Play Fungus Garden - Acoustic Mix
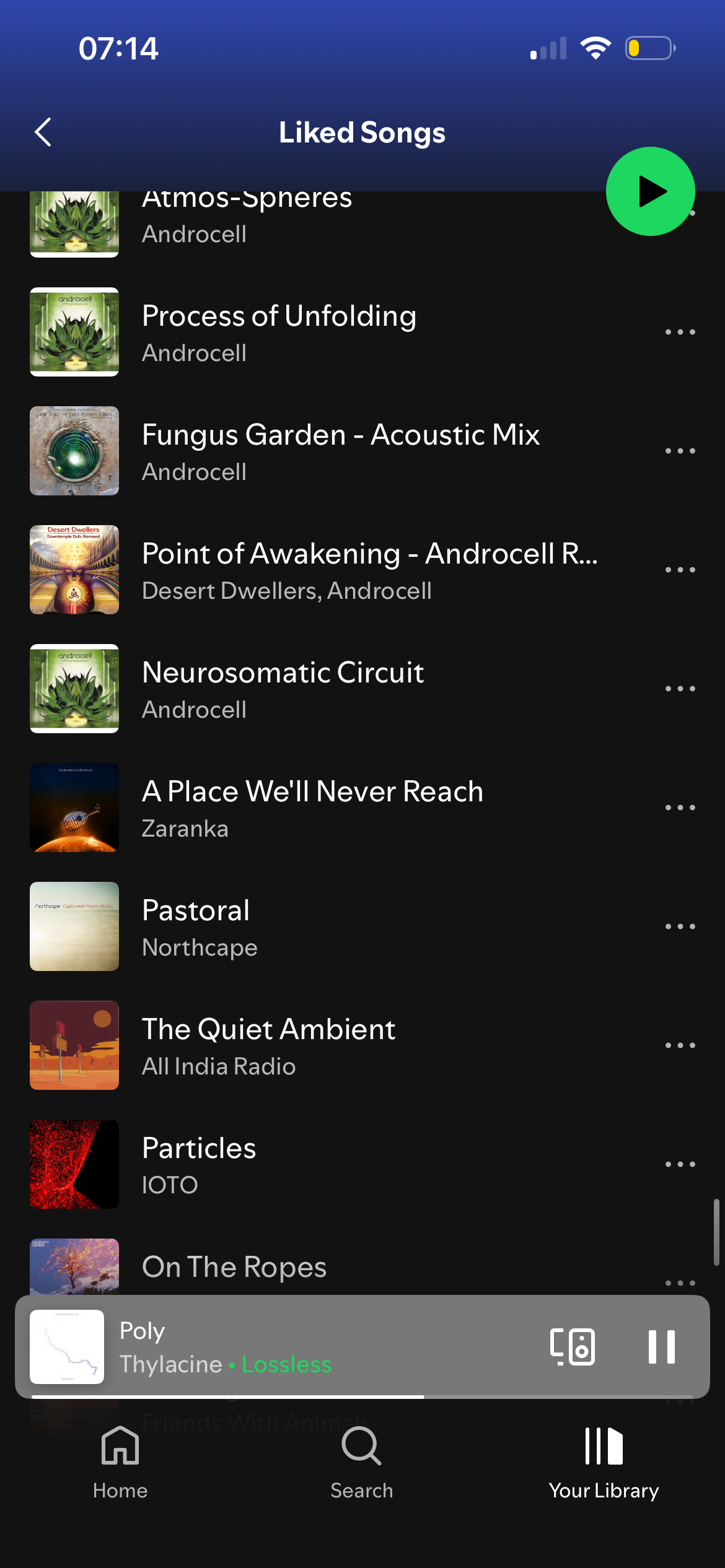725x1568 pixels. pyautogui.click(x=341, y=451)
